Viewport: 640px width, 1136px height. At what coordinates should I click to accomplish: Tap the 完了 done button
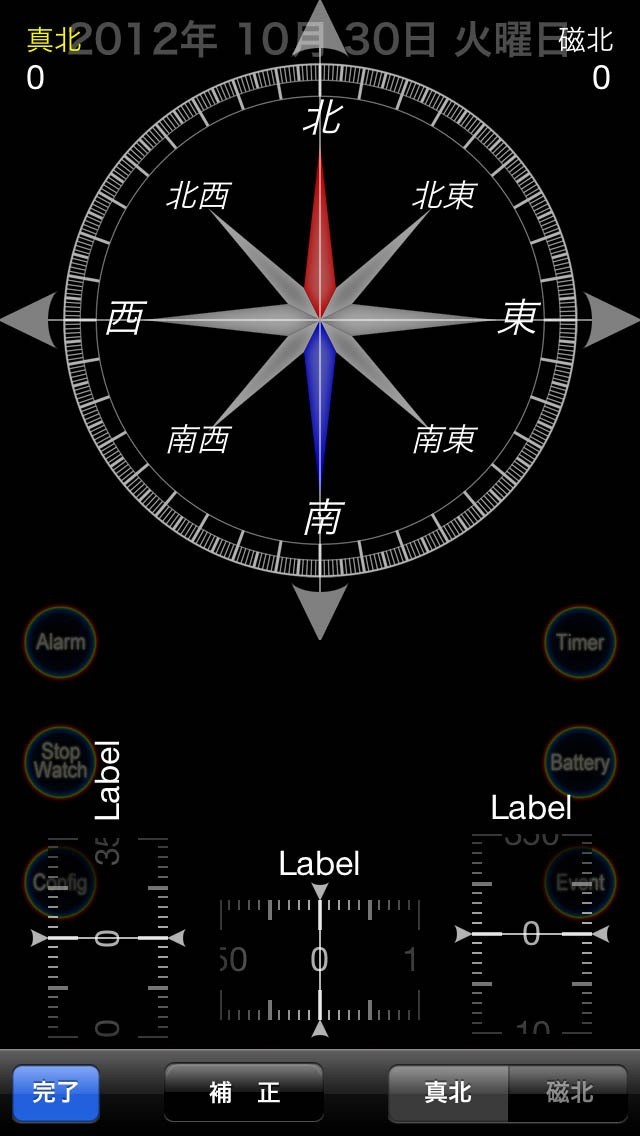(56, 1093)
